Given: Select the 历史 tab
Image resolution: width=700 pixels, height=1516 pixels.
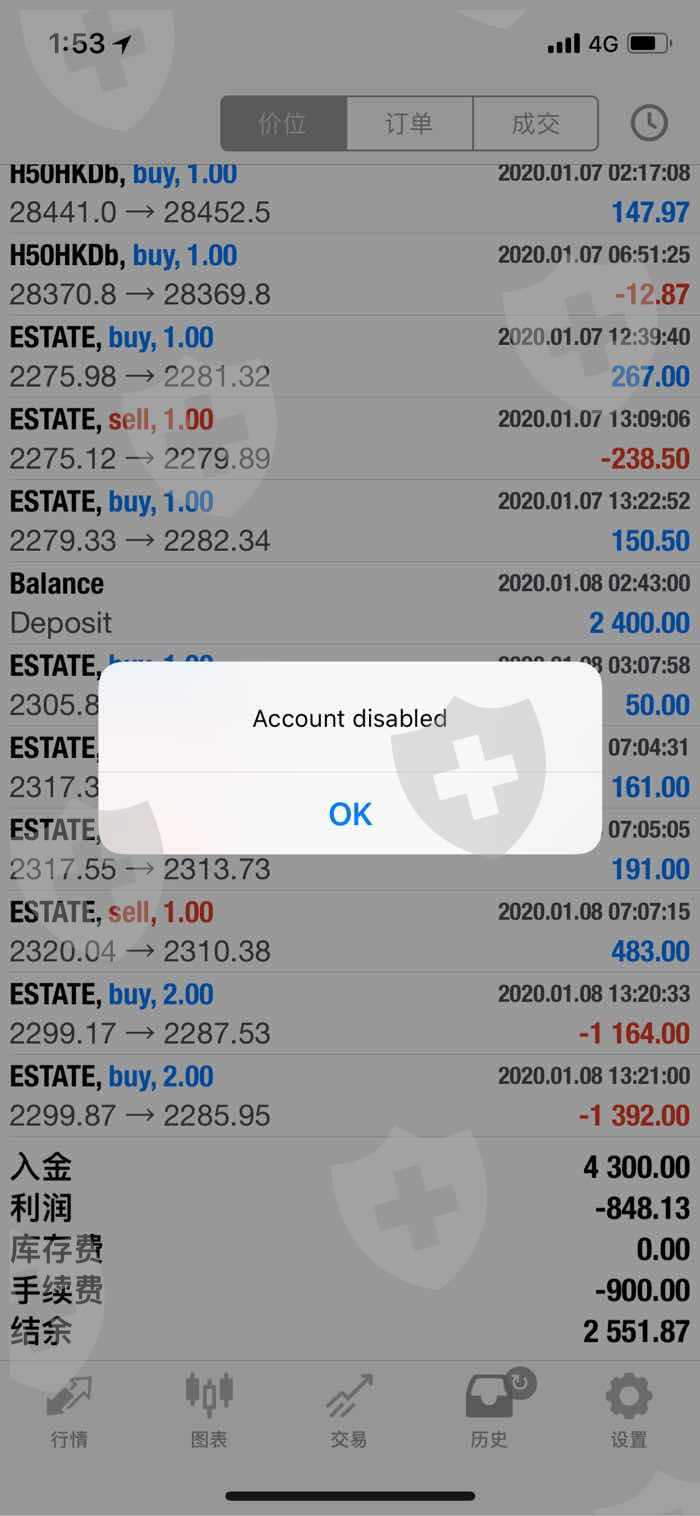Looking at the screenshot, I should 489,1410.
